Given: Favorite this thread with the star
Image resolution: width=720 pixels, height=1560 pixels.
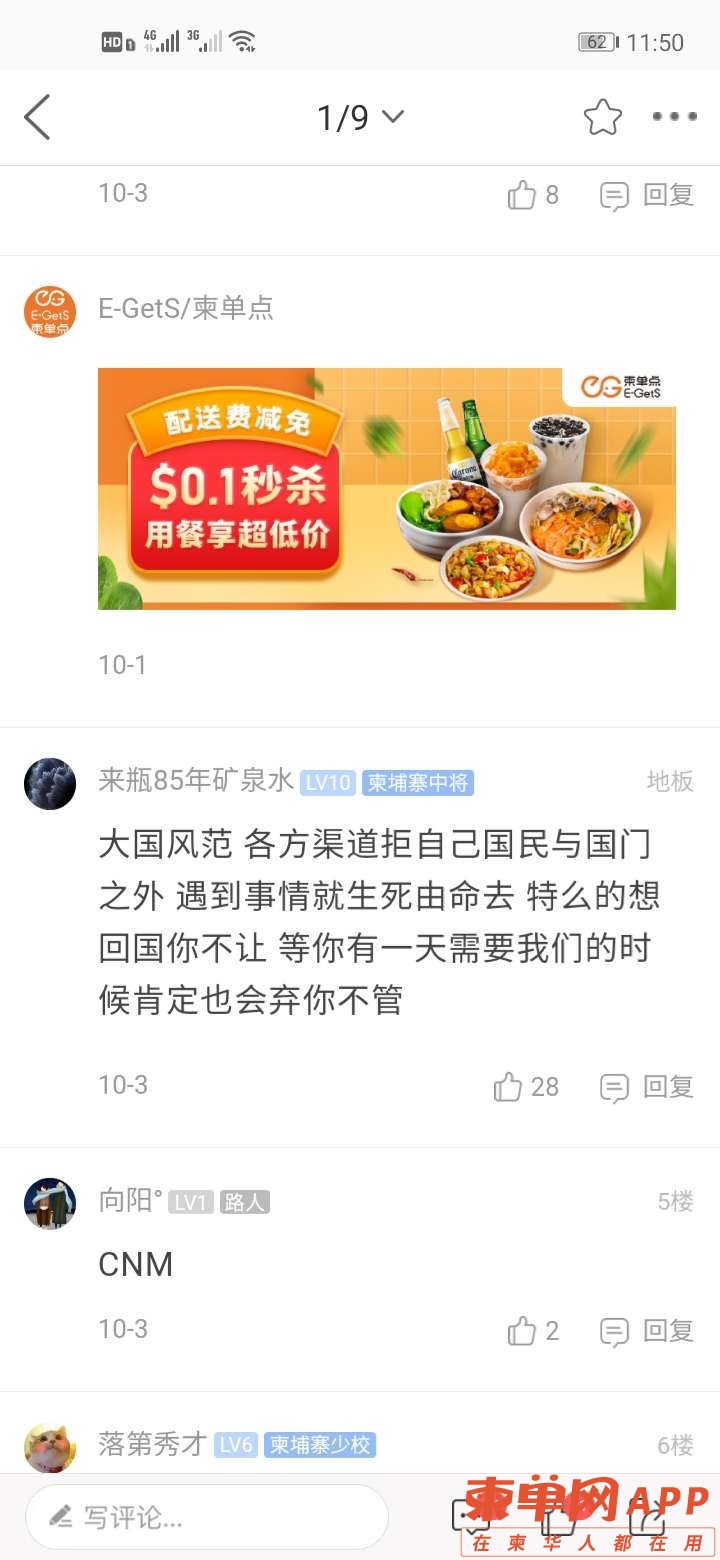Looking at the screenshot, I should pos(603,118).
